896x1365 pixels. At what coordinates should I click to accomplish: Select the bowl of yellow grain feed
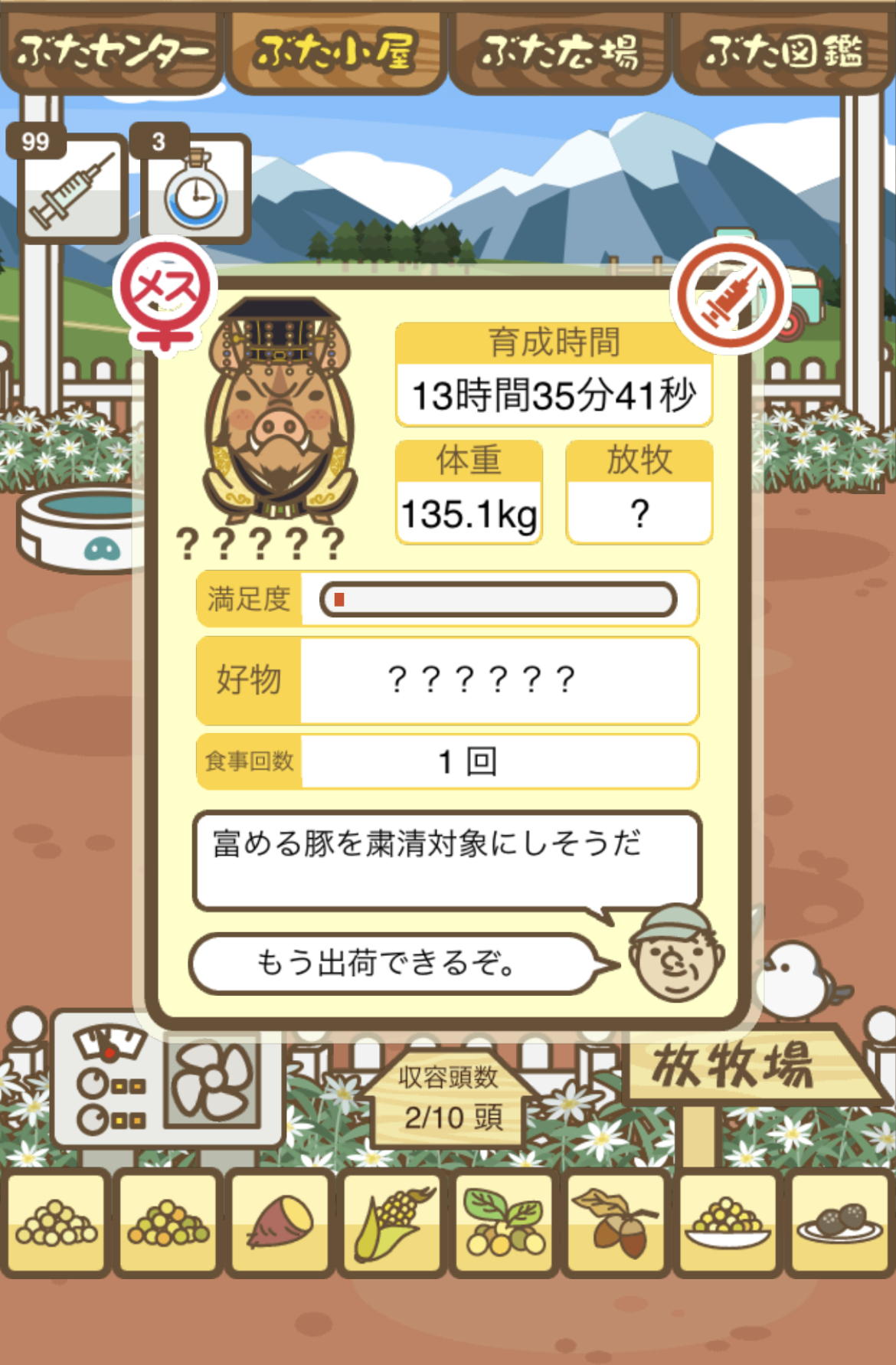[728, 1223]
